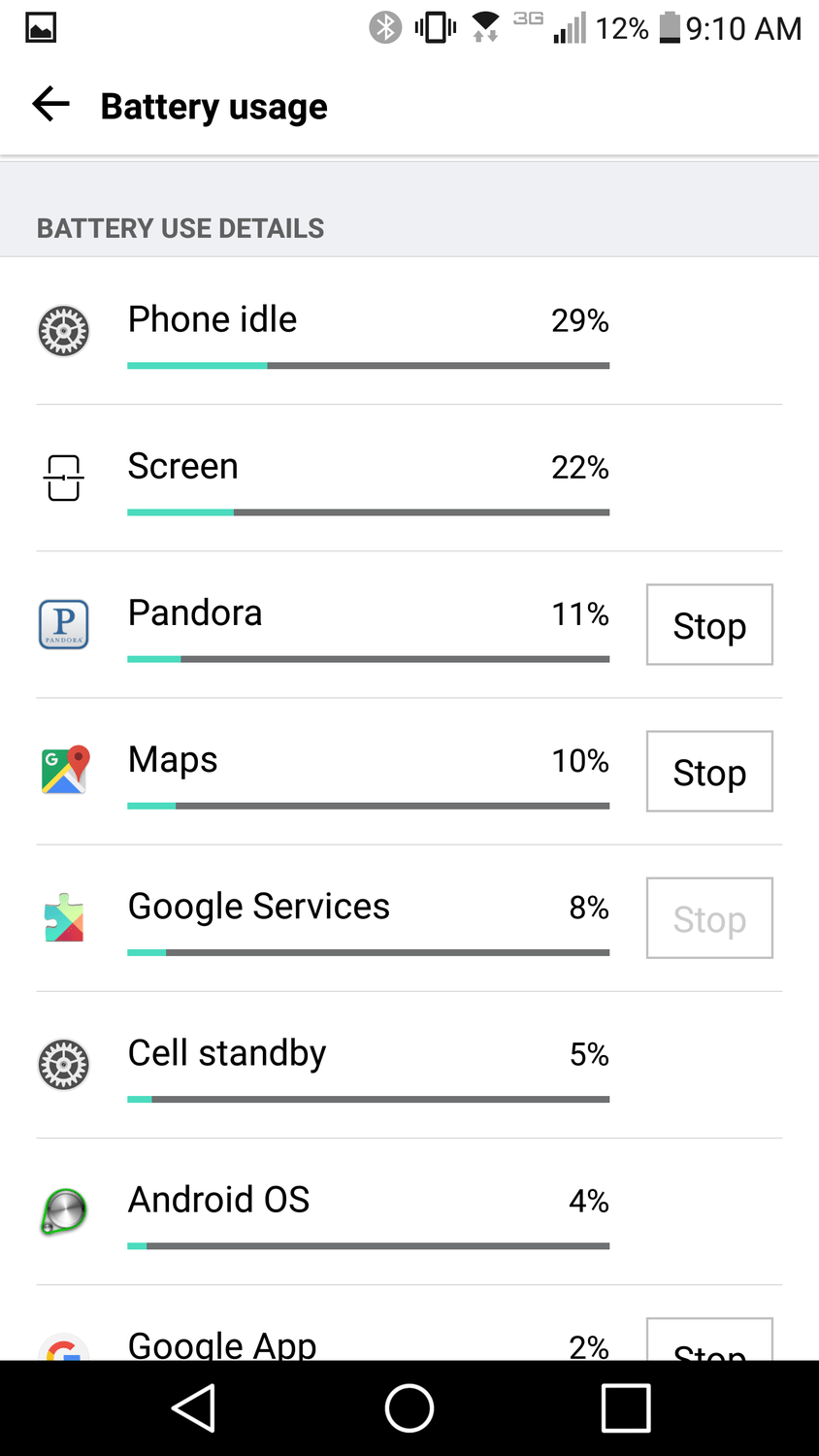Open Android OS battery details
819x1456 pixels.
pos(409,1210)
